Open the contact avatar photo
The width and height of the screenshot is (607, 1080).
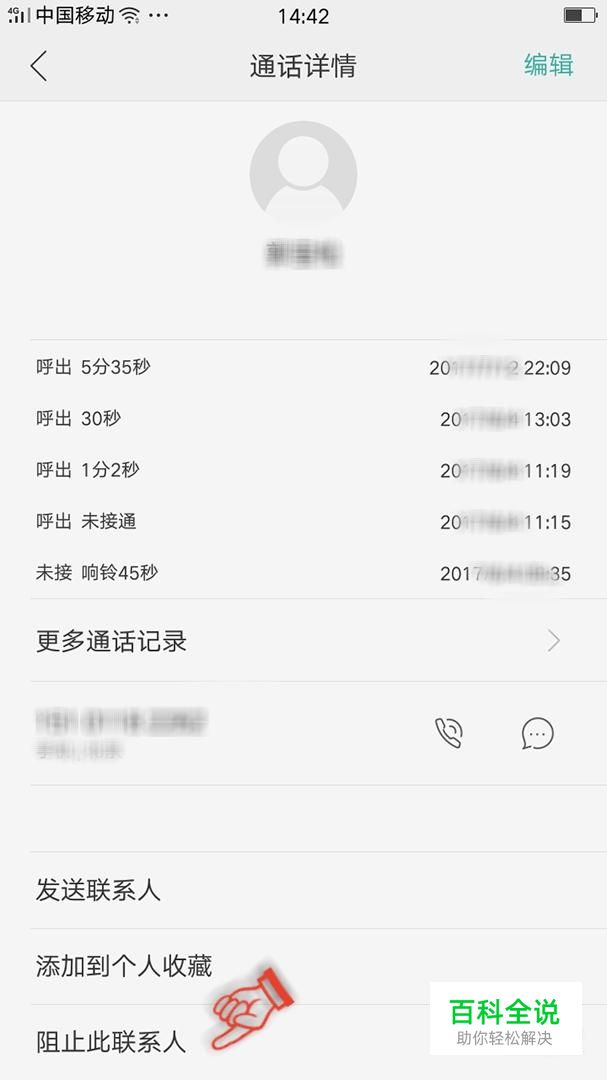(x=303, y=173)
